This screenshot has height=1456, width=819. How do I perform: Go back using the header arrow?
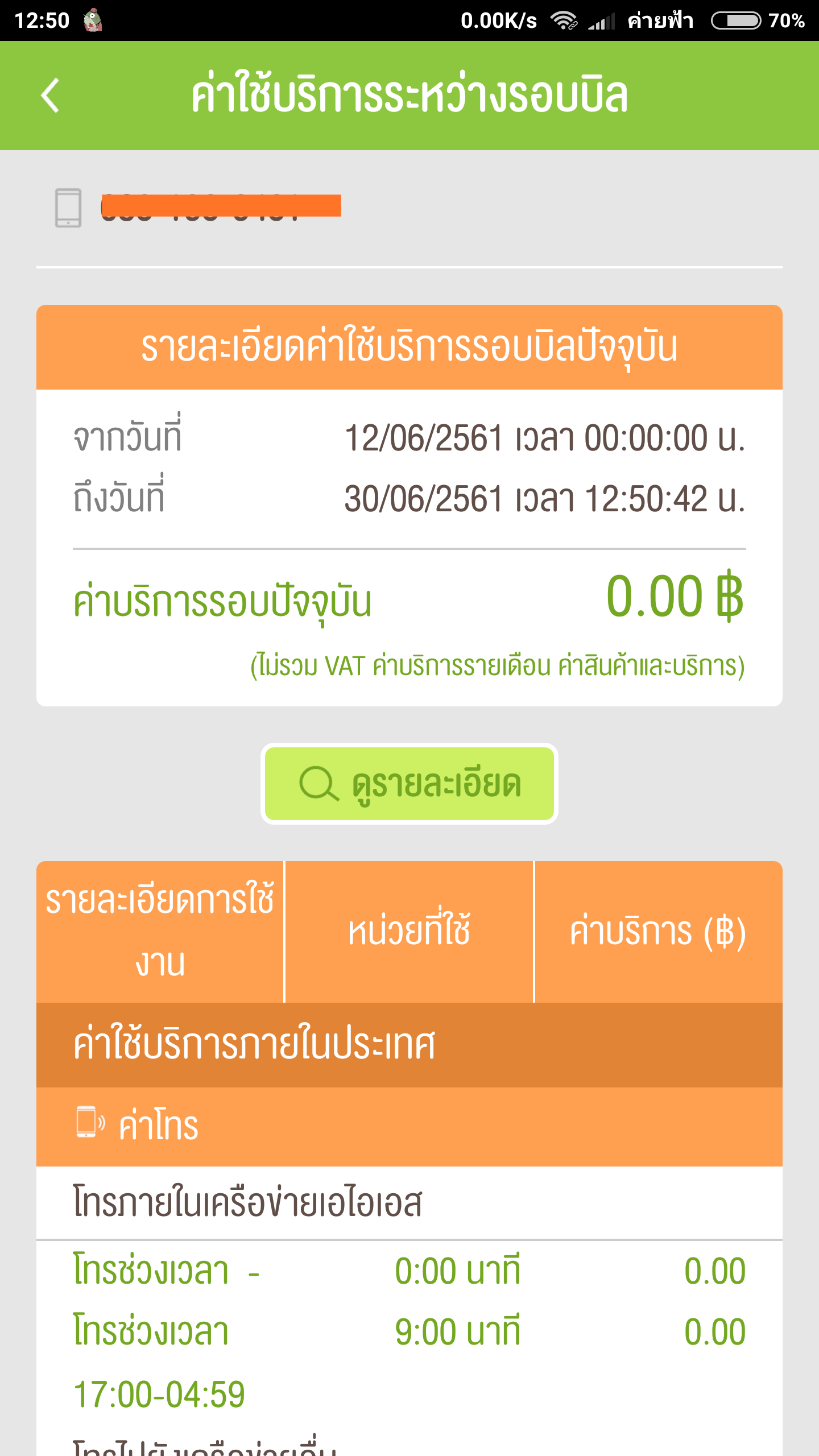coord(50,96)
